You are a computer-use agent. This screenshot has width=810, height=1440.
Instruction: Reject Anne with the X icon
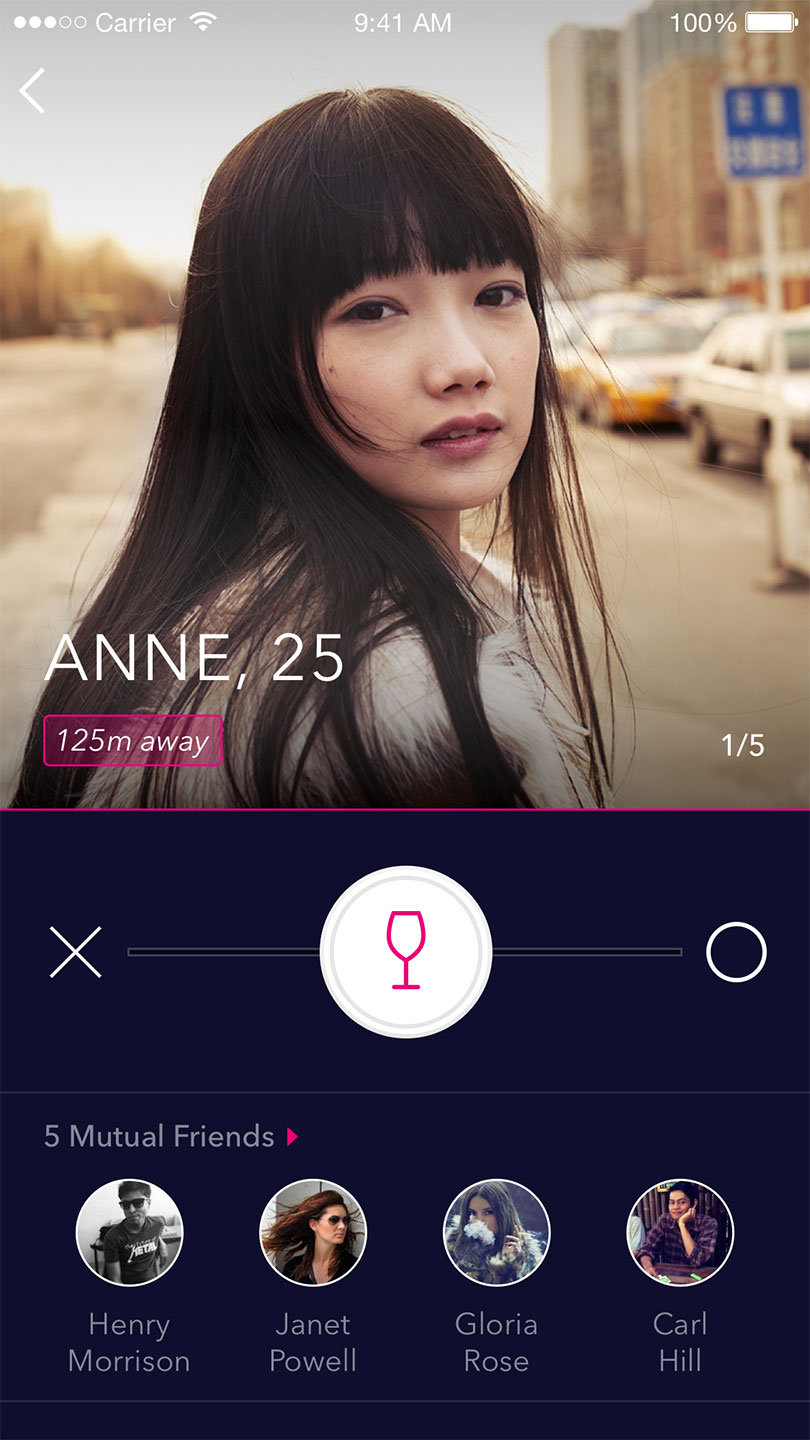click(76, 952)
